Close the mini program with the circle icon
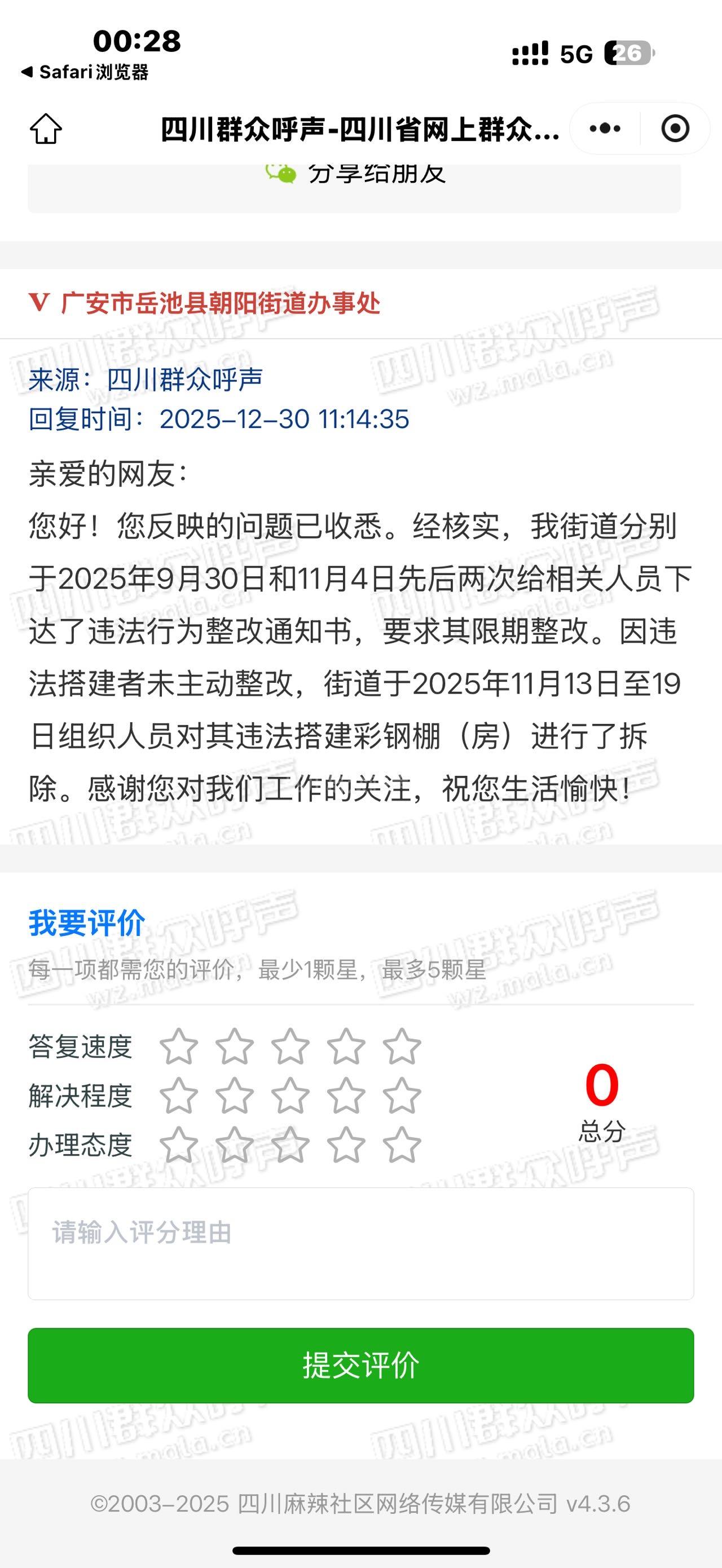The width and height of the screenshot is (722, 1568). 675,129
